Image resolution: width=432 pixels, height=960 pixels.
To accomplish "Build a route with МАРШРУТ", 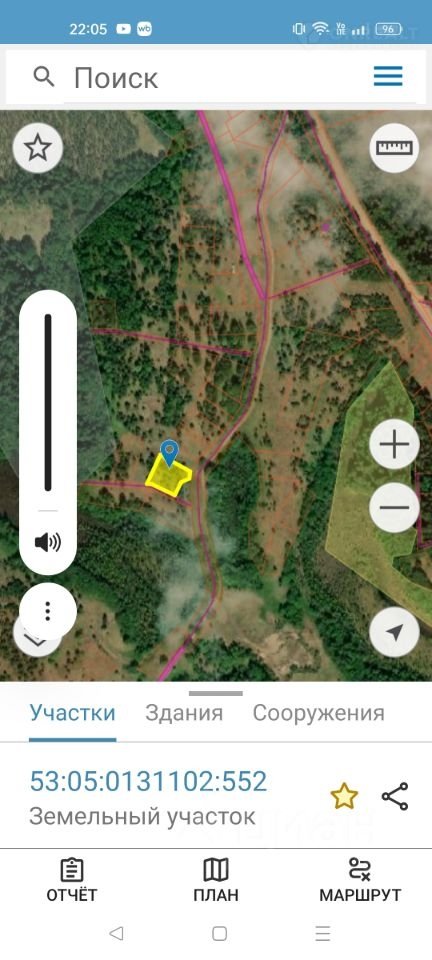I will [360, 880].
